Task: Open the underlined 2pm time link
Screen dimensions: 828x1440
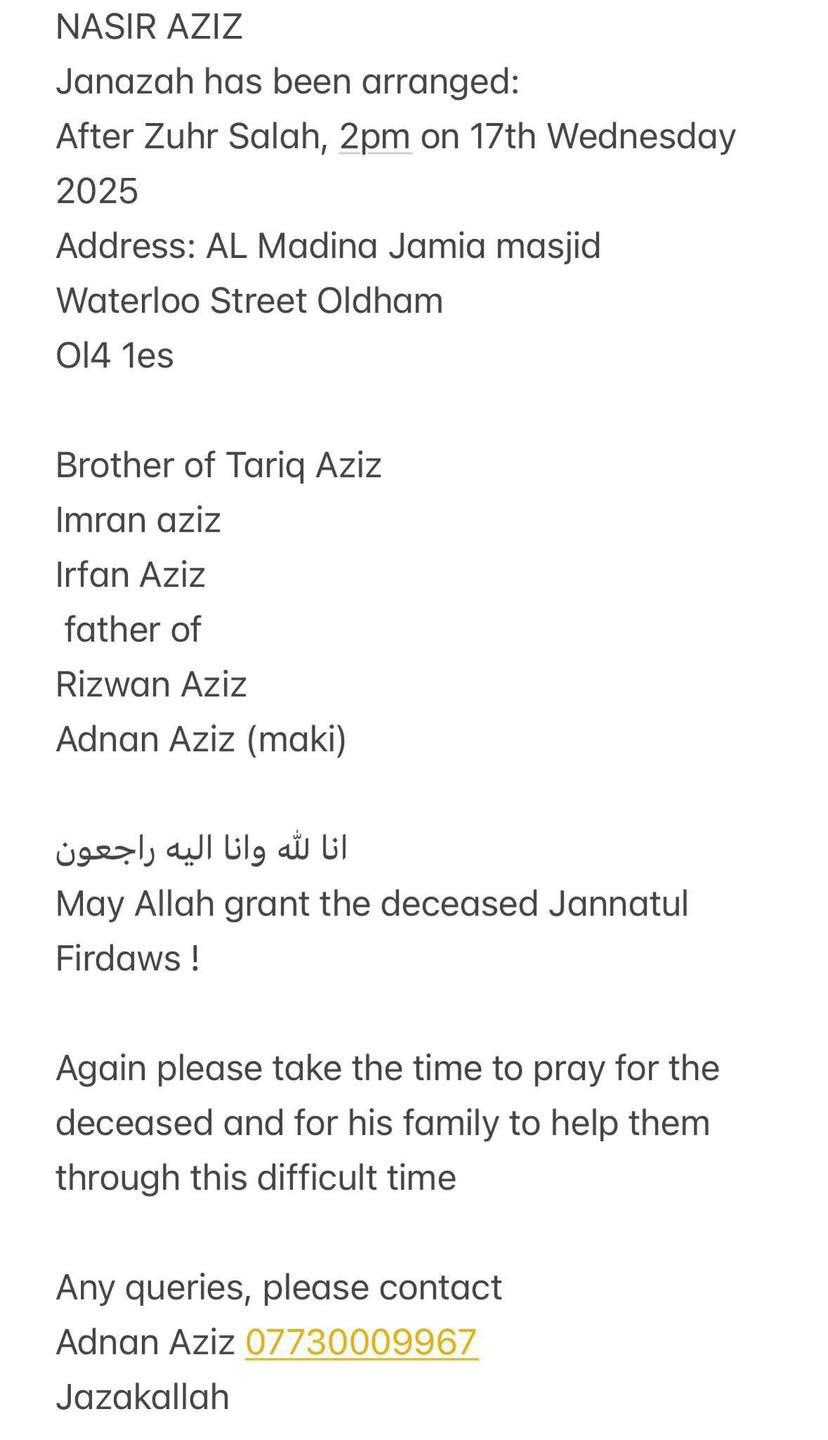Action: coord(375,136)
